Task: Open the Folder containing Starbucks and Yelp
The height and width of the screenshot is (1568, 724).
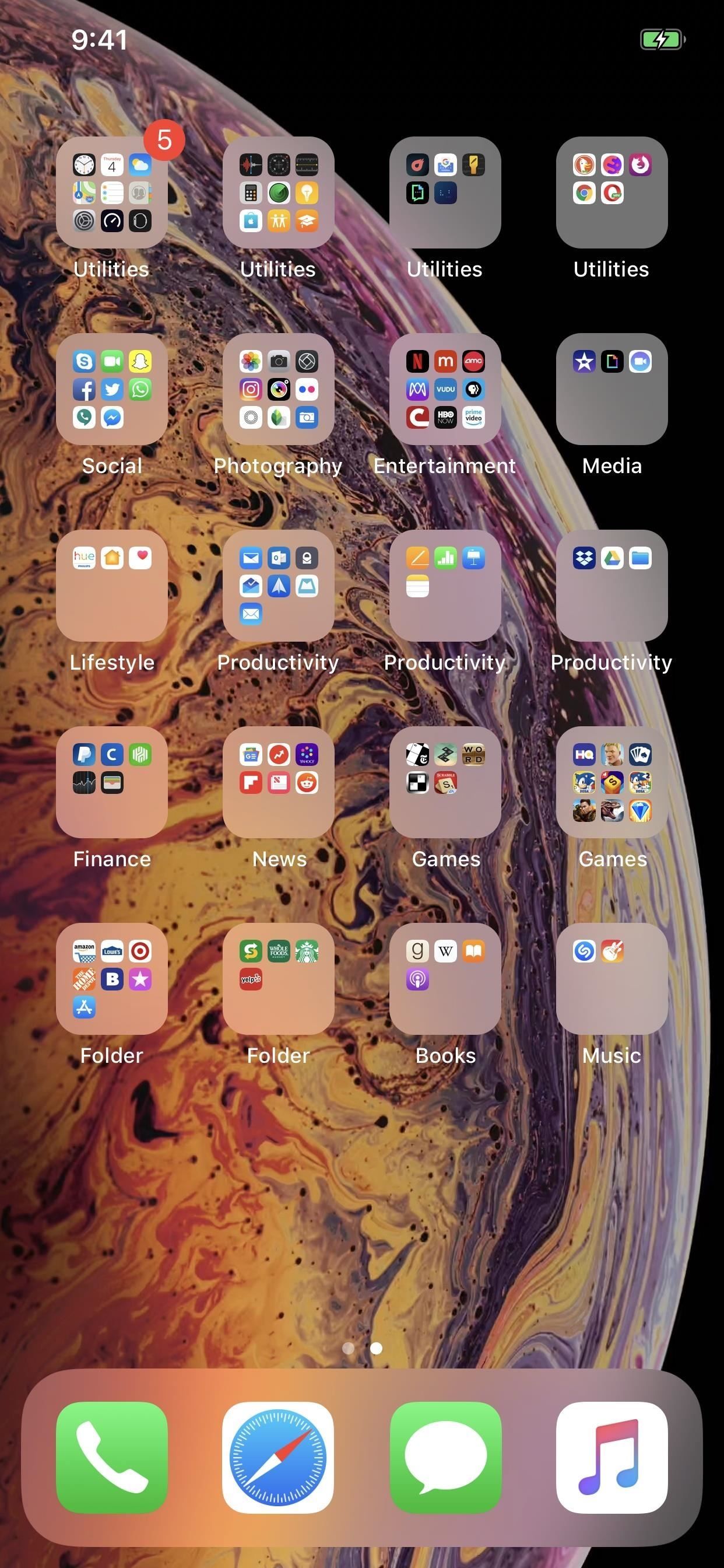Action: 278,979
